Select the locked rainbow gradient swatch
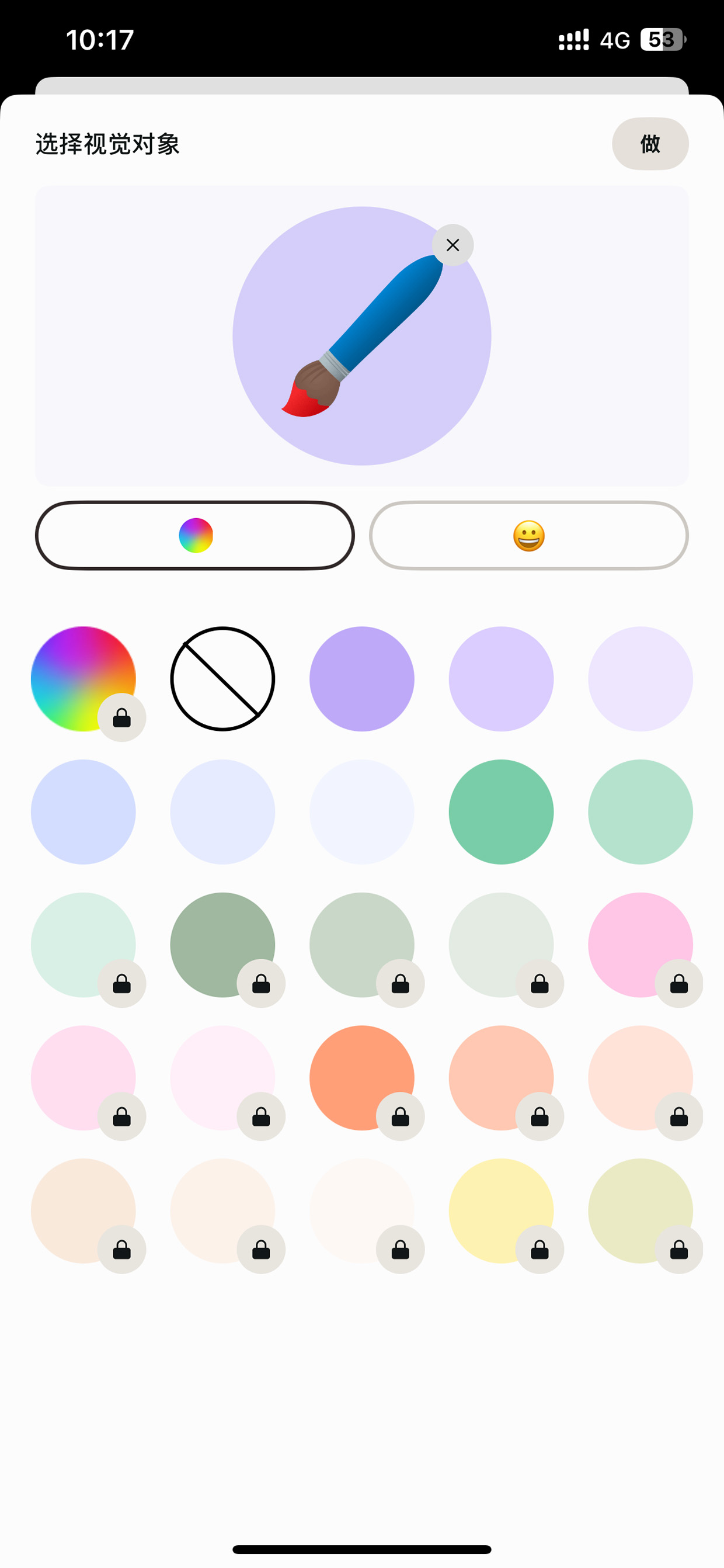 [x=83, y=679]
